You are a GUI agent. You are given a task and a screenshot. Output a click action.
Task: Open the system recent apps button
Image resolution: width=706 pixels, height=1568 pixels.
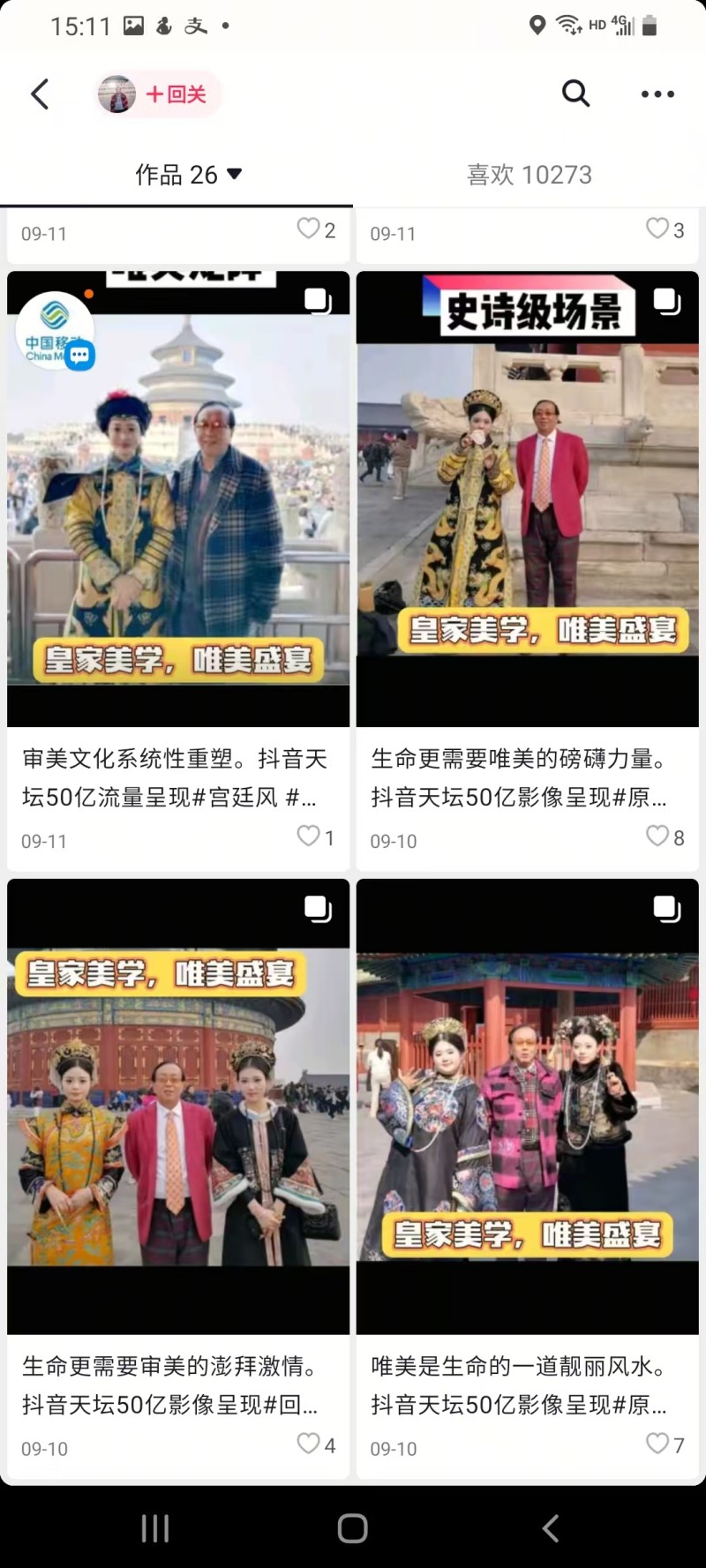coord(155,1528)
